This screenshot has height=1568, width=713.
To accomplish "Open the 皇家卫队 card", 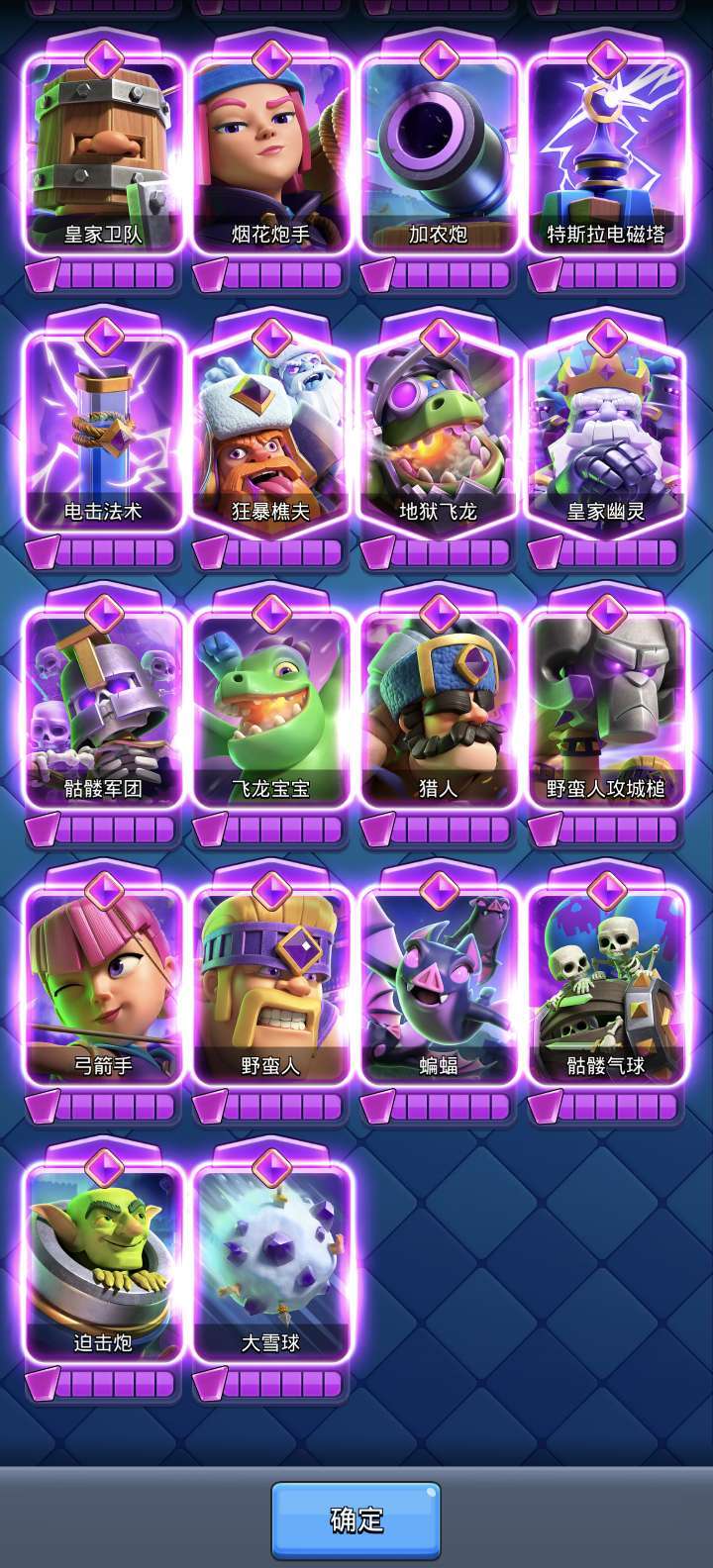I will (103, 158).
